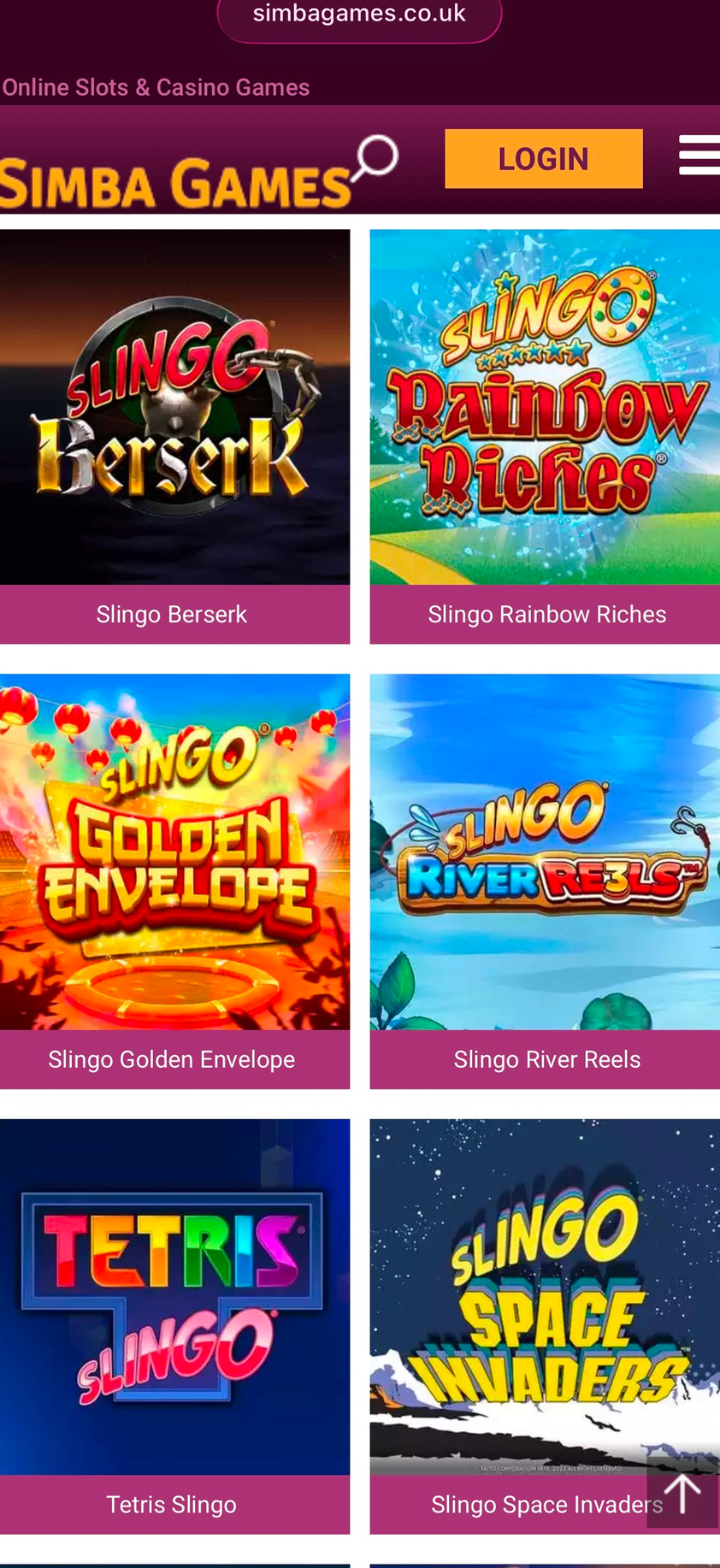Screen dimensions: 720x1568
Task: Expand the menu via the triple-bar icon
Action: click(x=699, y=156)
